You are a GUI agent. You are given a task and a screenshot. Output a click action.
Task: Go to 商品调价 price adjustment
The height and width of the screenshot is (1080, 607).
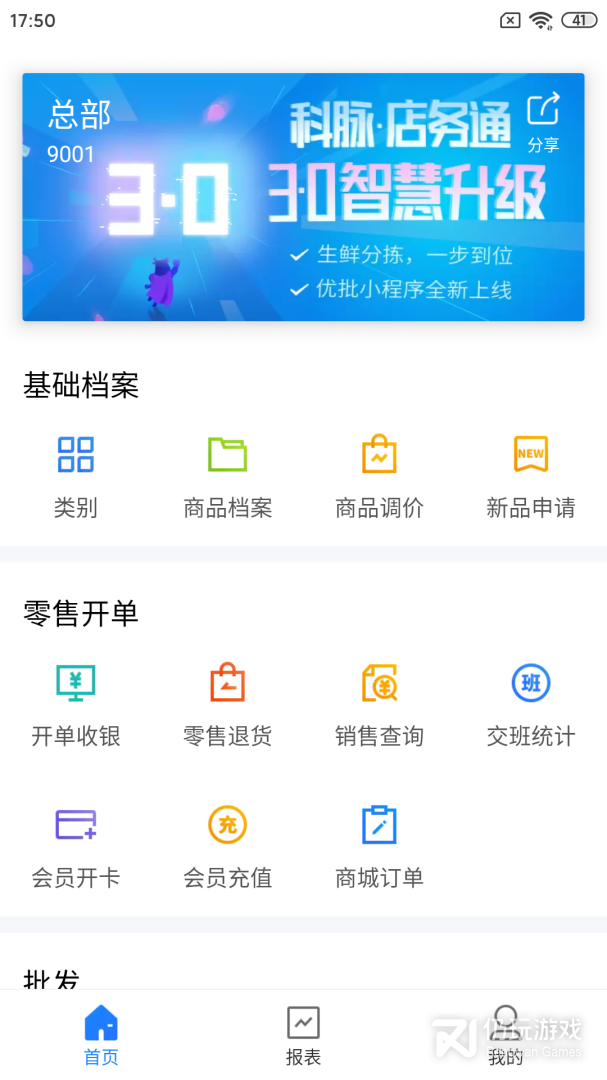pos(379,475)
